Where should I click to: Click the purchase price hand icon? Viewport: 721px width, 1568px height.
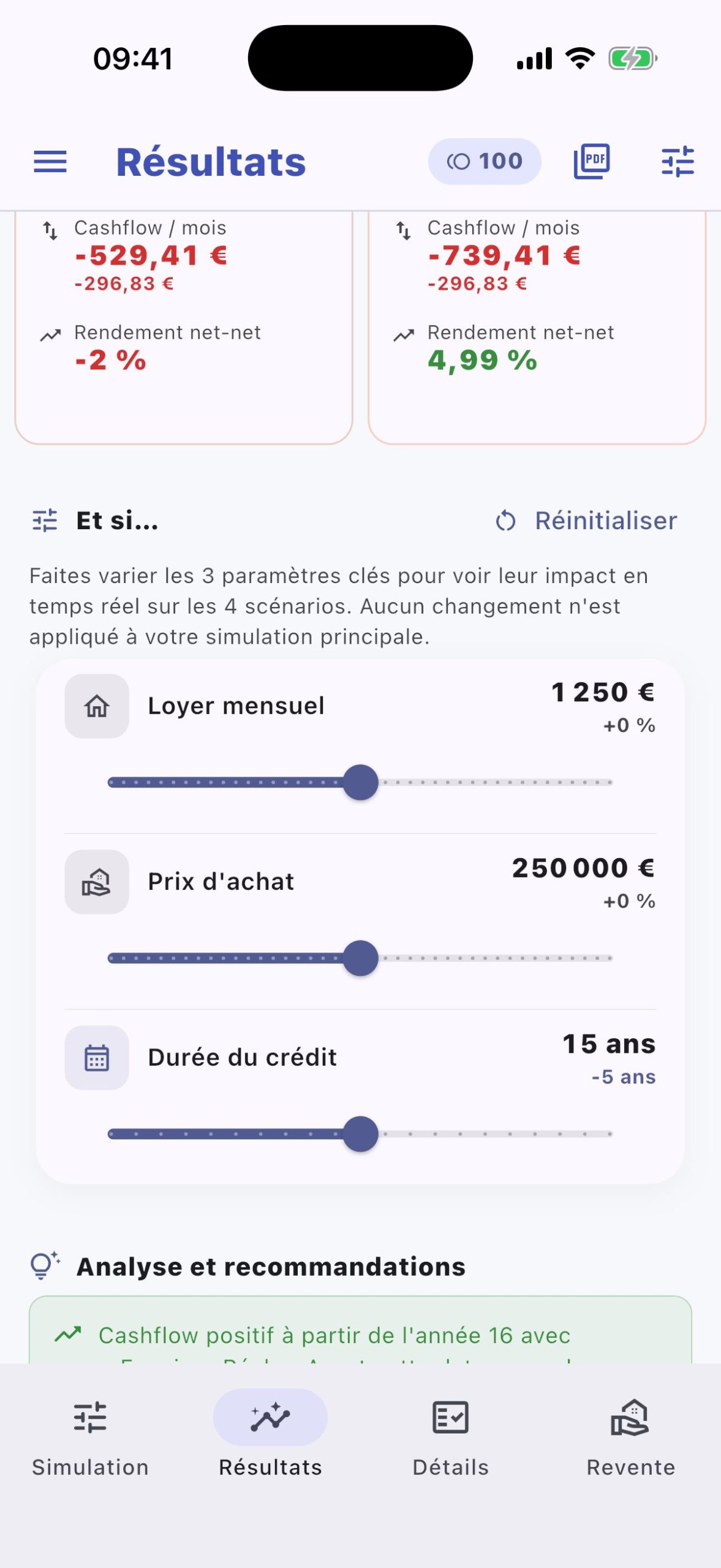96,882
